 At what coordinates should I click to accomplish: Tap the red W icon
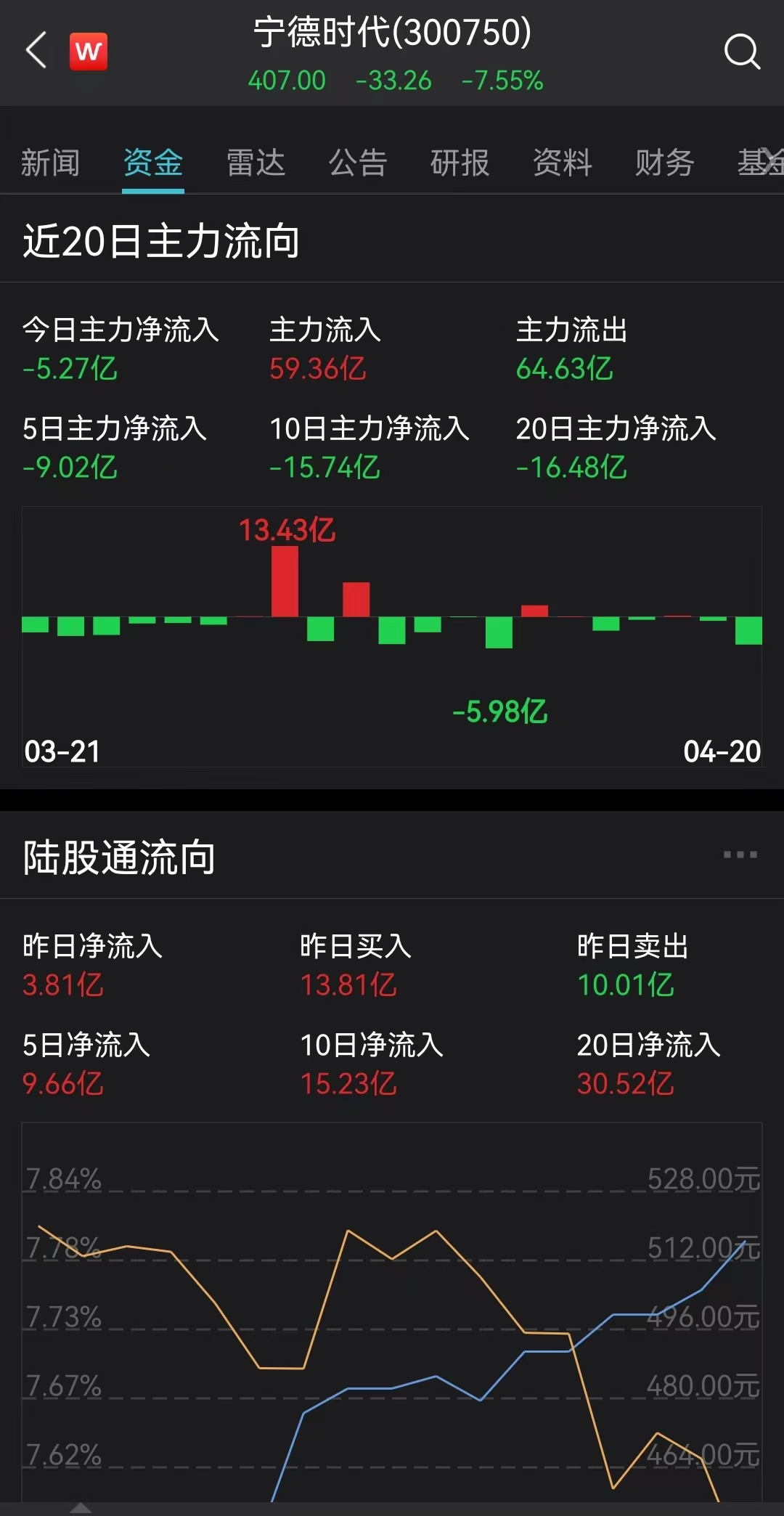tap(89, 52)
